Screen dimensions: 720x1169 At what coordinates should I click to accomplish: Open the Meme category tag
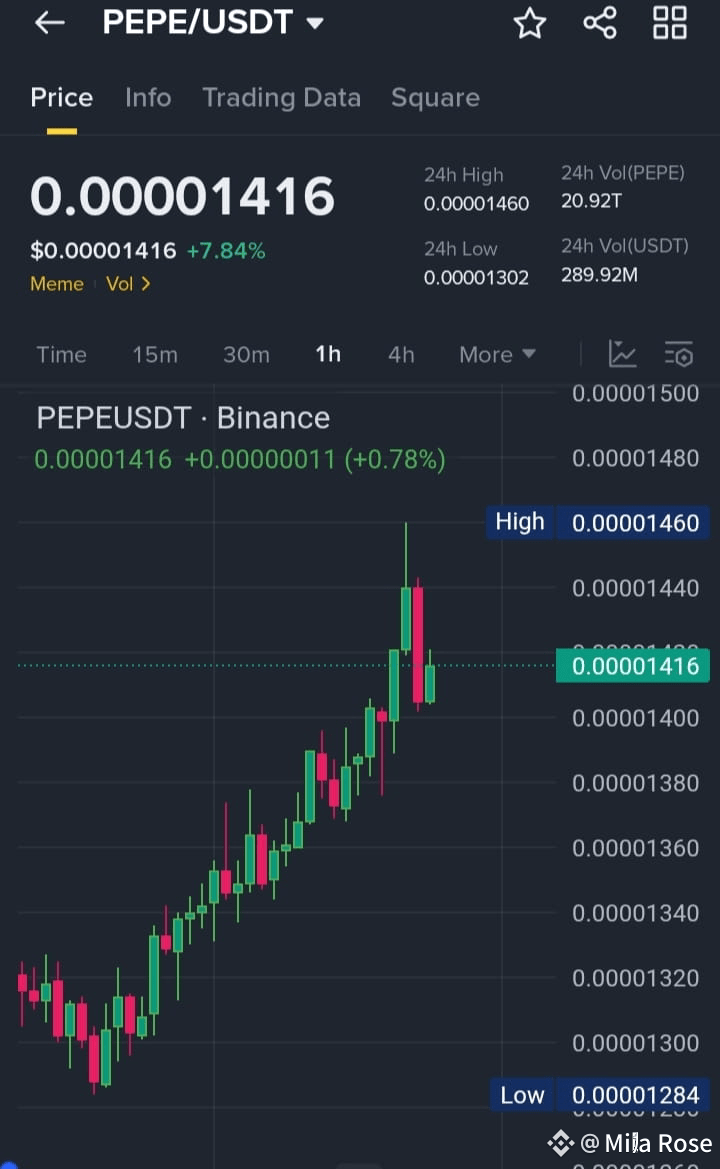pyautogui.click(x=56, y=284)
